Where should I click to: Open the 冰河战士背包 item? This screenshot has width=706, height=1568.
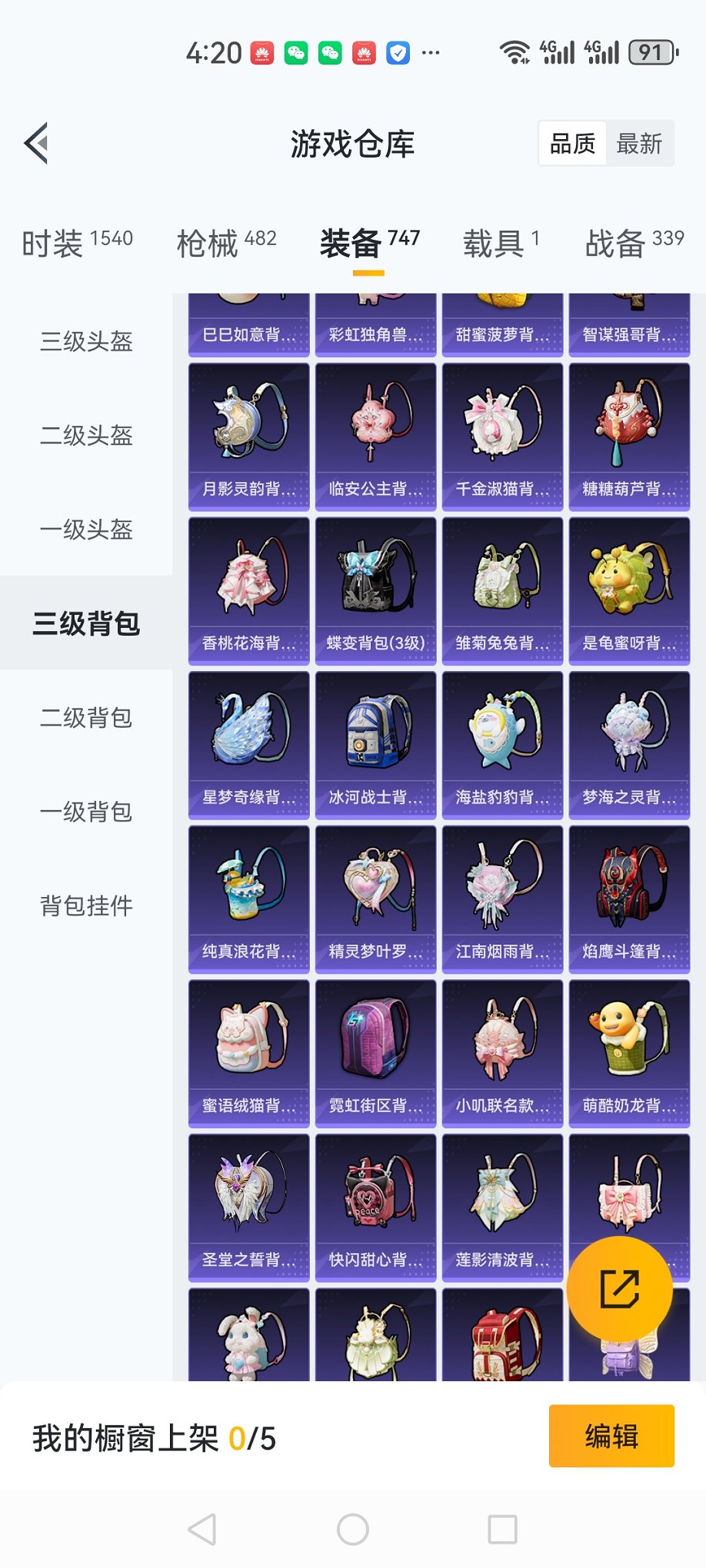pos(375,743)
